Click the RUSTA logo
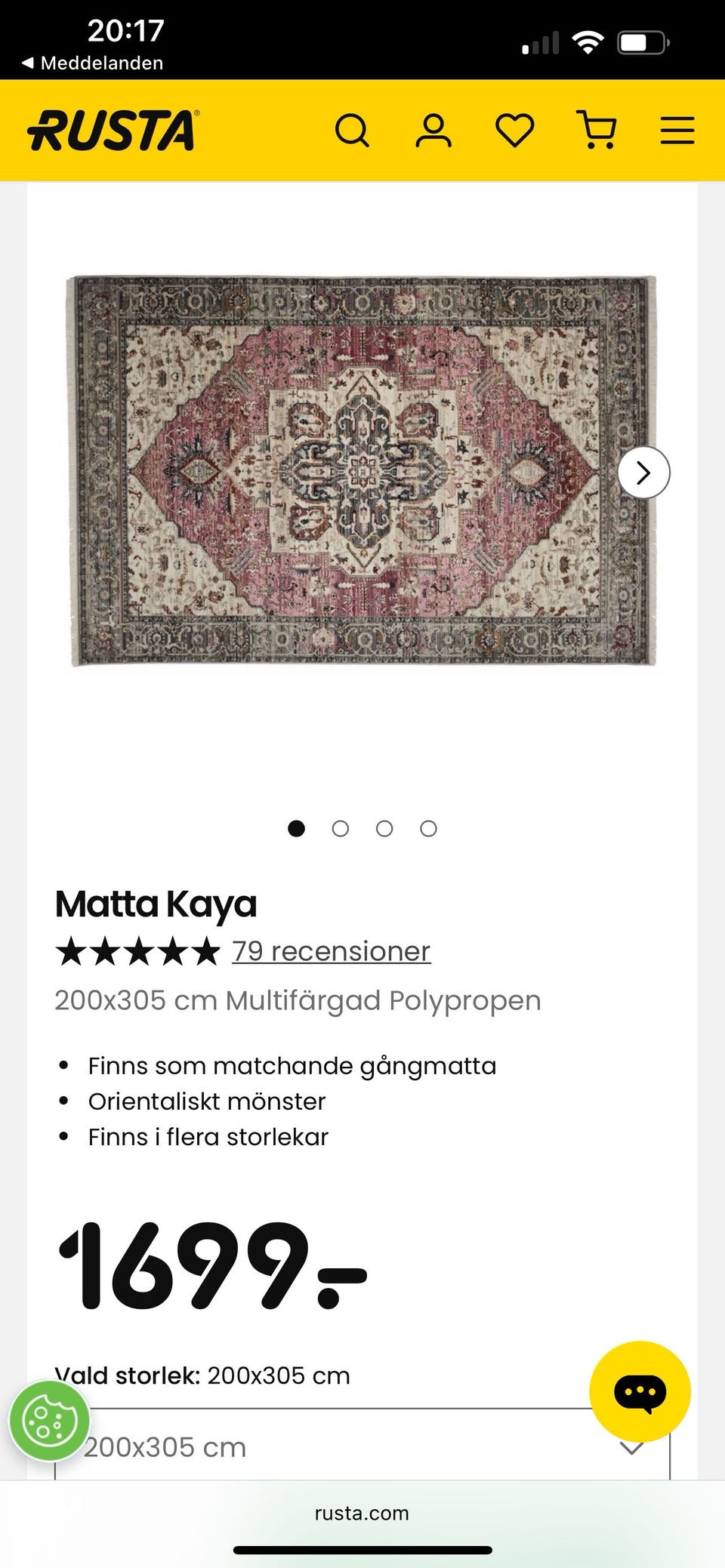725x1568 pixels. [x=111, y=130]
